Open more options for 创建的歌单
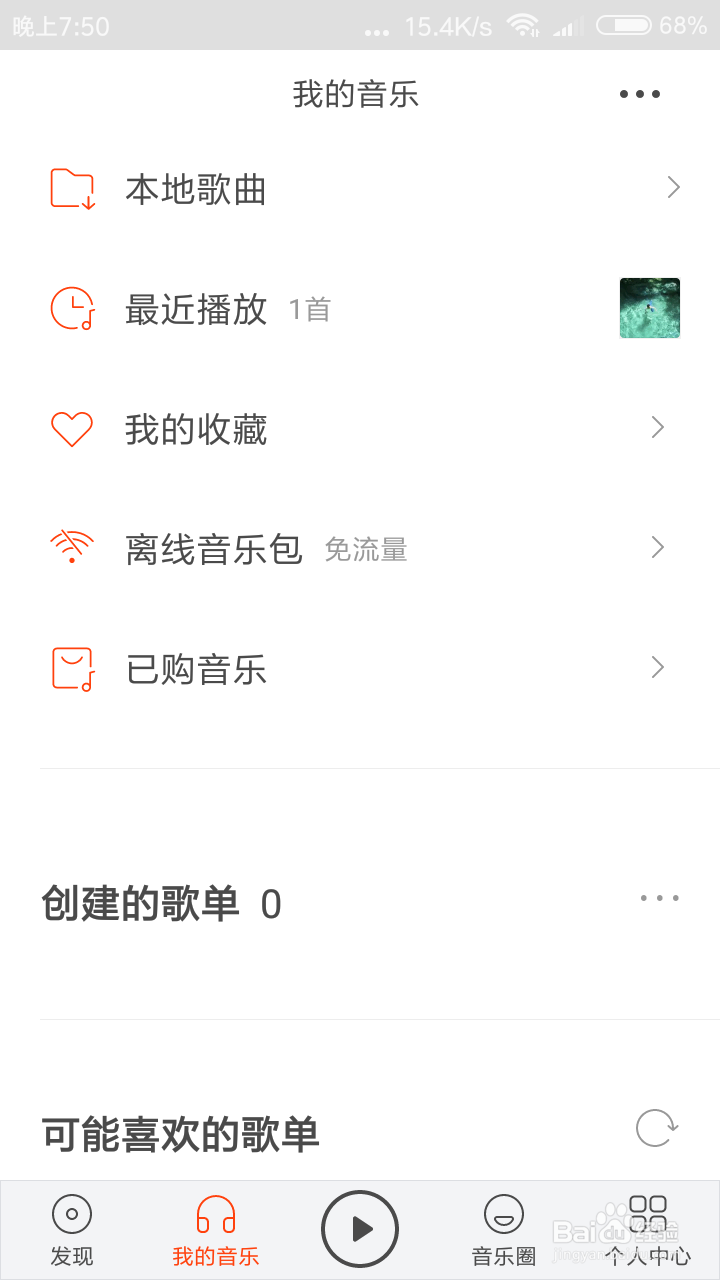Image resolution: width=720 pixels, height=1280 pixels. pos(660,899)
